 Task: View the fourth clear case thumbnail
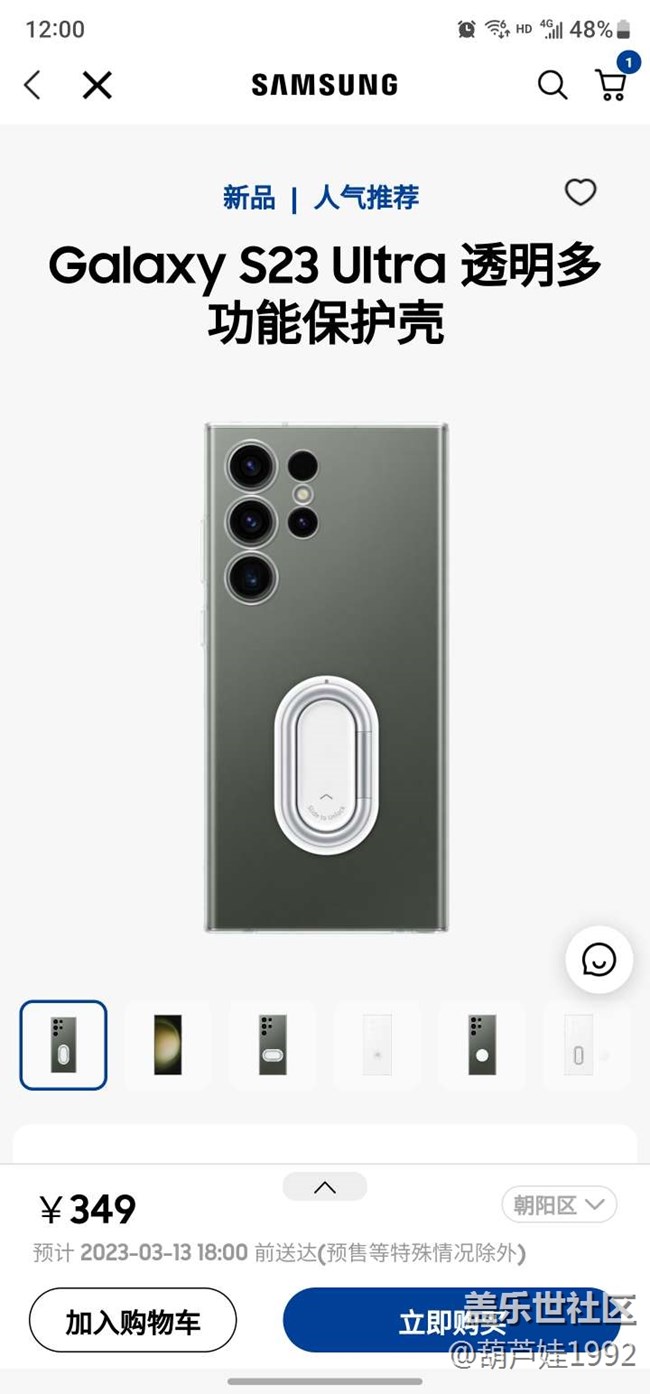tap(377, 1045)
